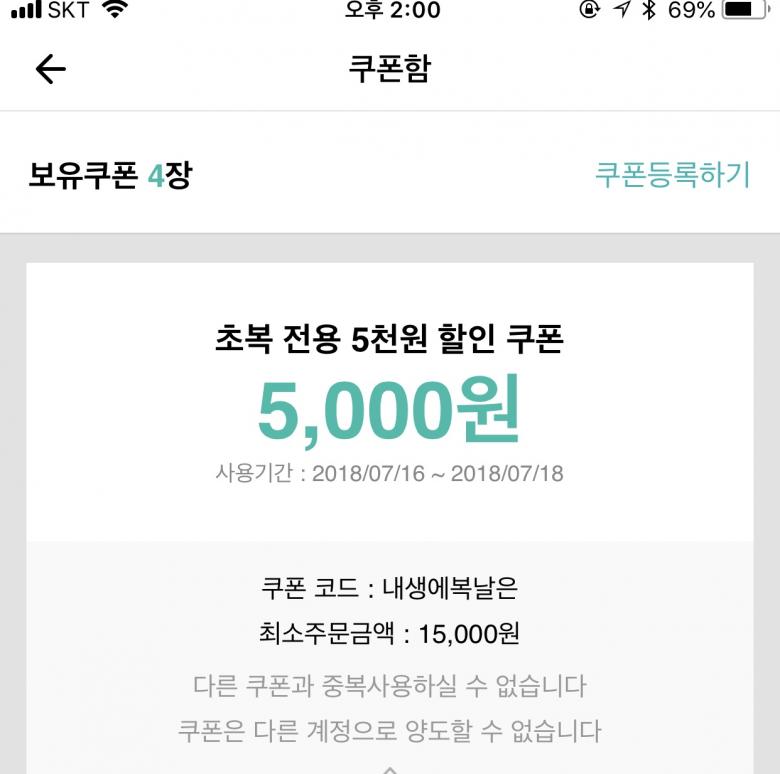Tap the 쿠폰등록하기 link
780x774 pixels.
[x=671, y=175]
